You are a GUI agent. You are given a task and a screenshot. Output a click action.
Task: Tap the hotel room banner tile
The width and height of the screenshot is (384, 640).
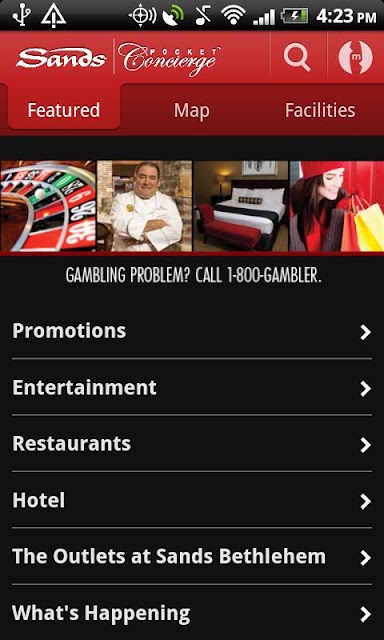coord(241,206)
